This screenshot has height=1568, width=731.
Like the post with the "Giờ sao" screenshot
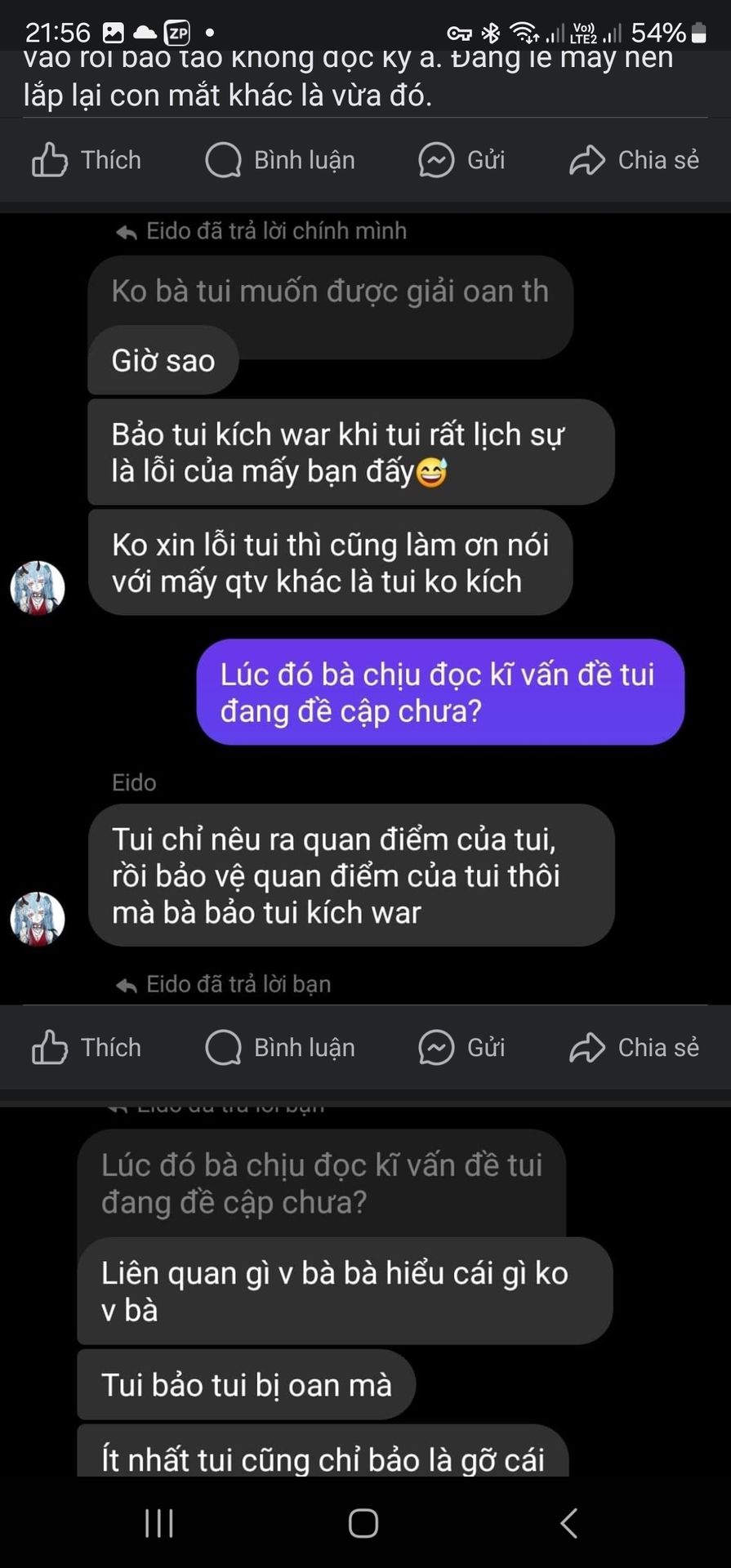(87, 1047)
